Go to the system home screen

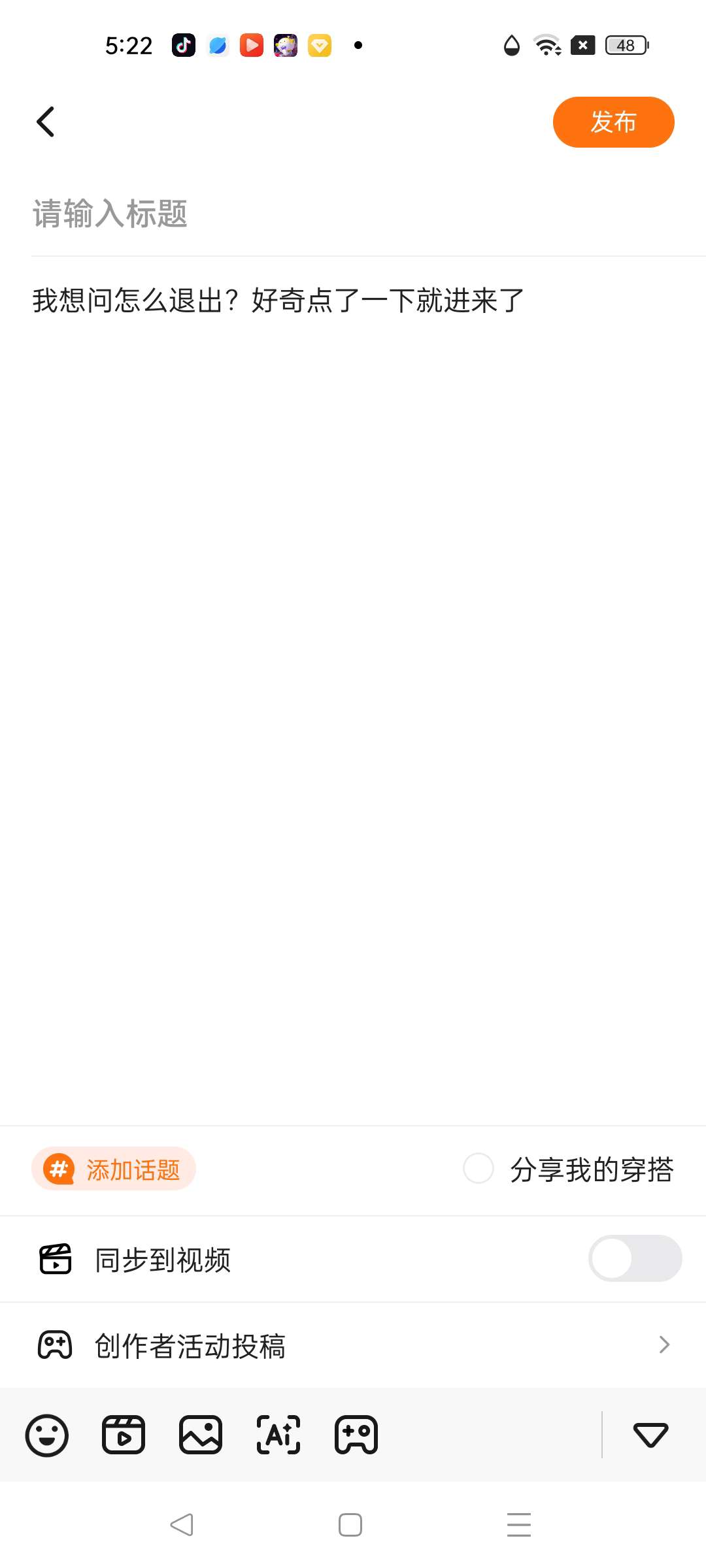pos(350,1525)
